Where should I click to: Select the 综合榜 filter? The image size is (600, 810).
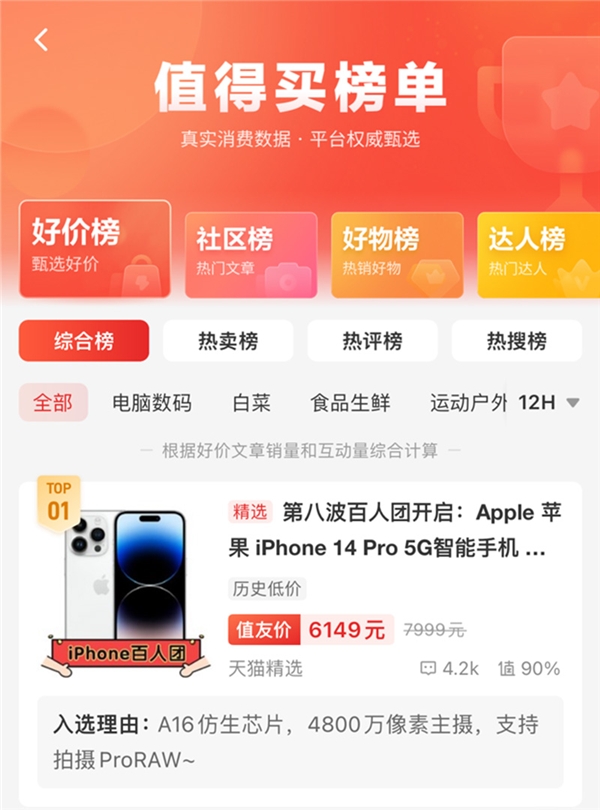click(84, 341)
